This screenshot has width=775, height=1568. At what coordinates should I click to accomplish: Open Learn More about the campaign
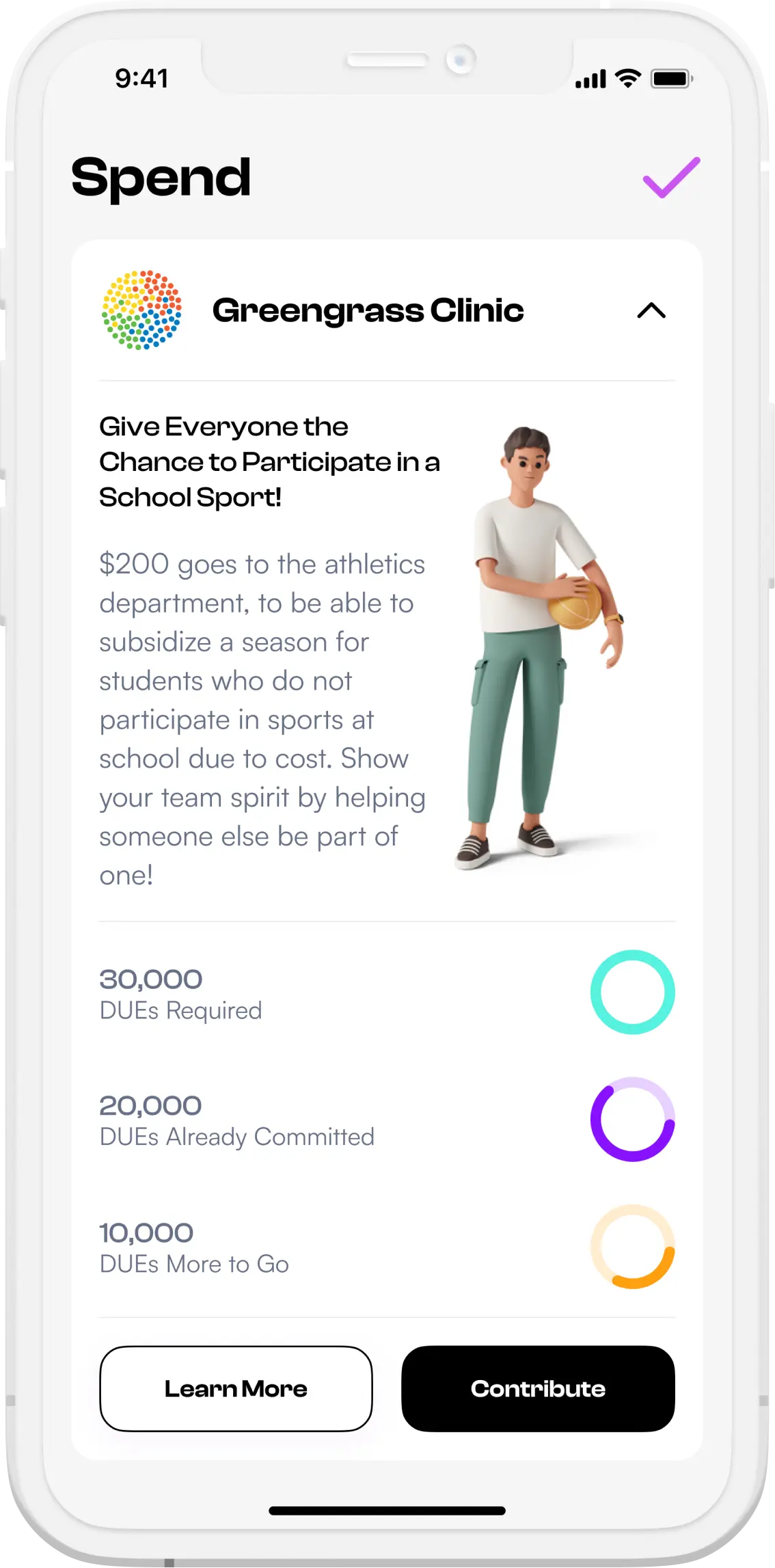(x=236, y=1388)
